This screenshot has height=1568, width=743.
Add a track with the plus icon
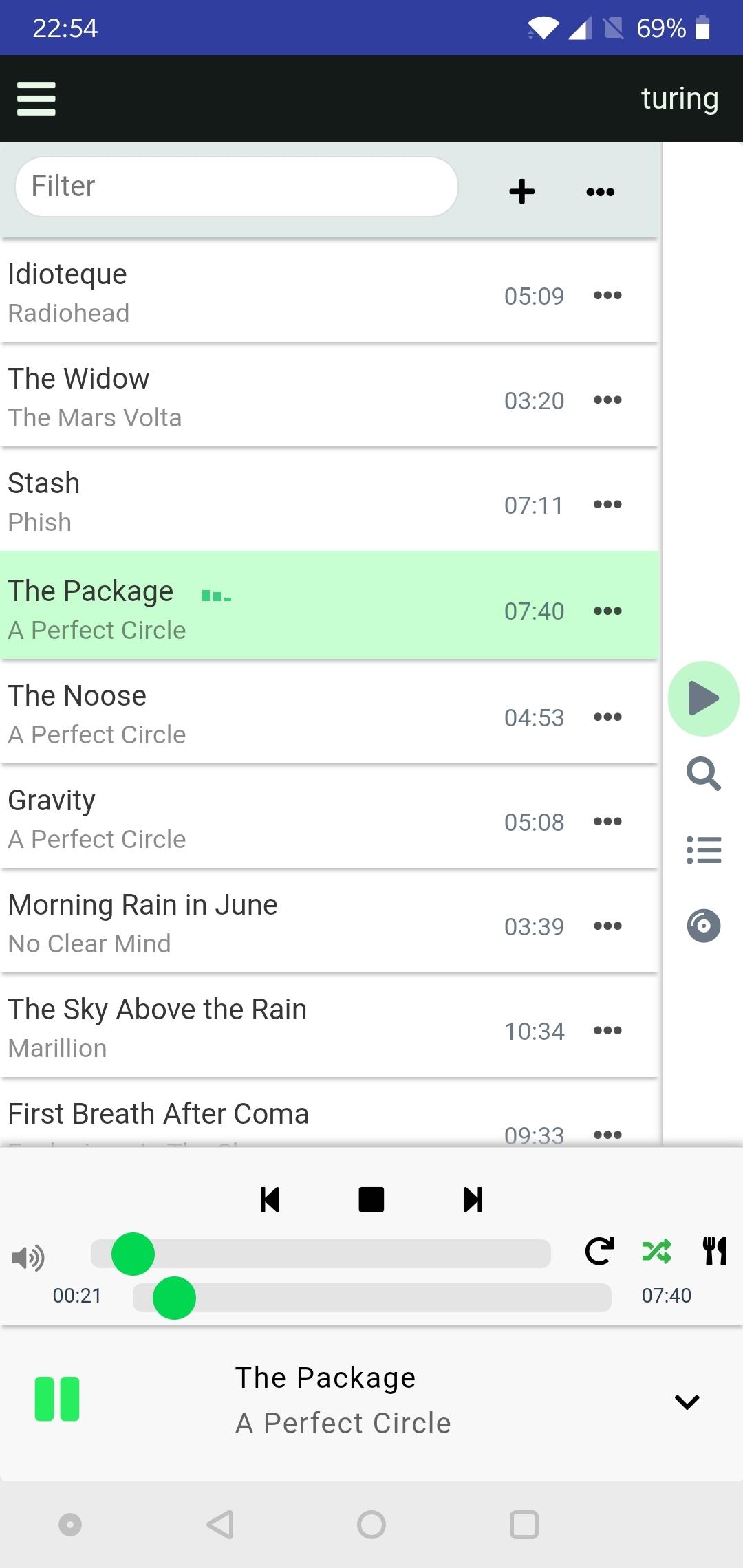point(522,191)
